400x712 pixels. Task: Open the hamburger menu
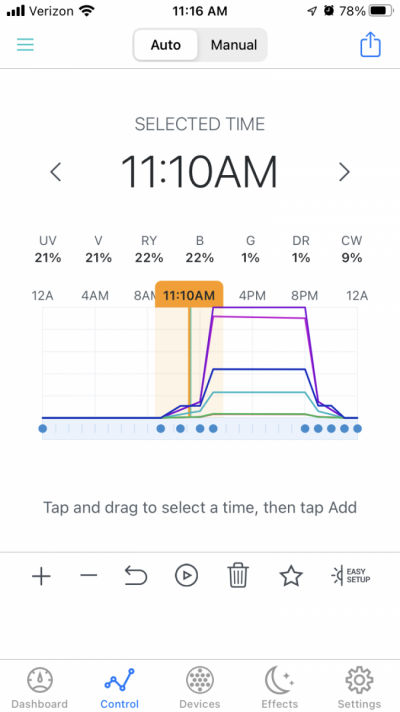(25, 44)
